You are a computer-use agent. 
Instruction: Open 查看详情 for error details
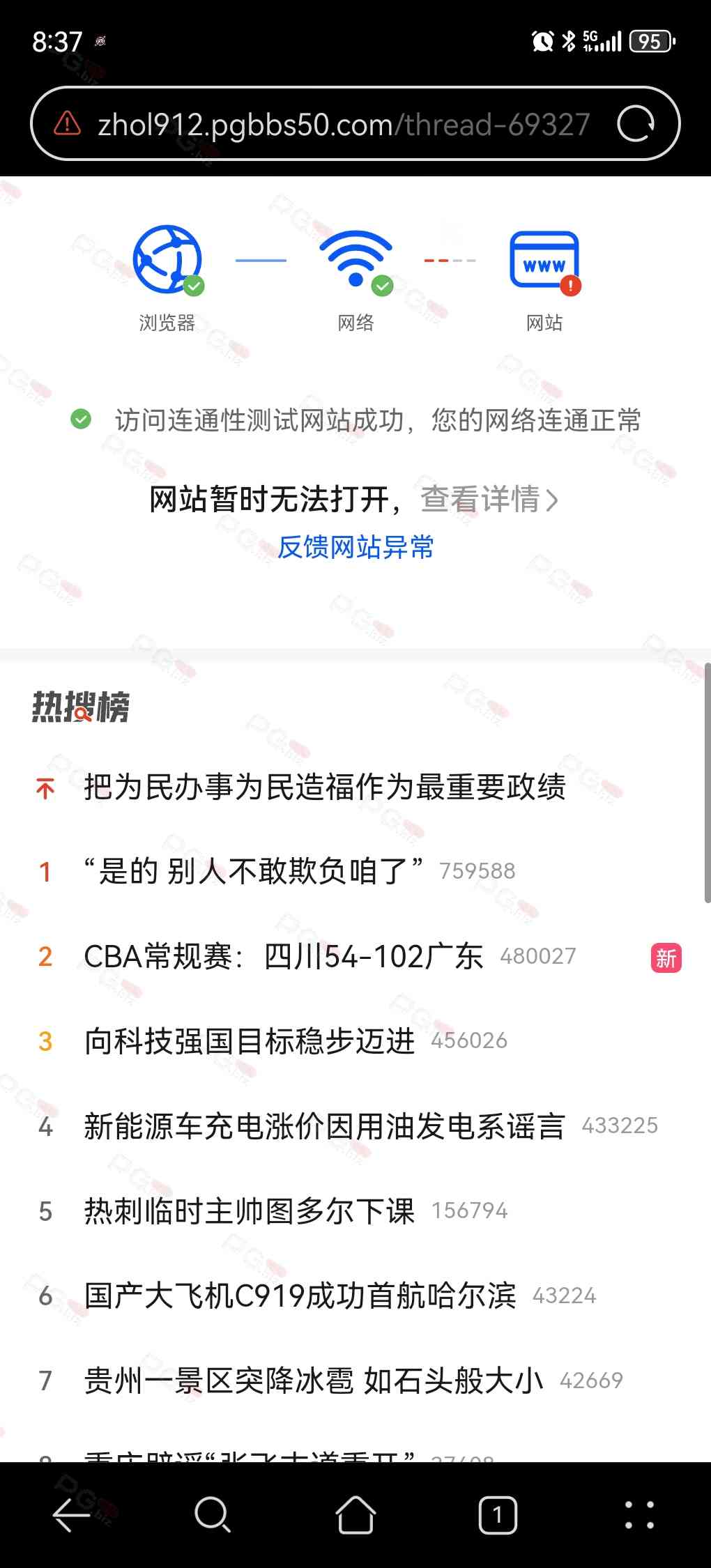click(x=489, y=500)
